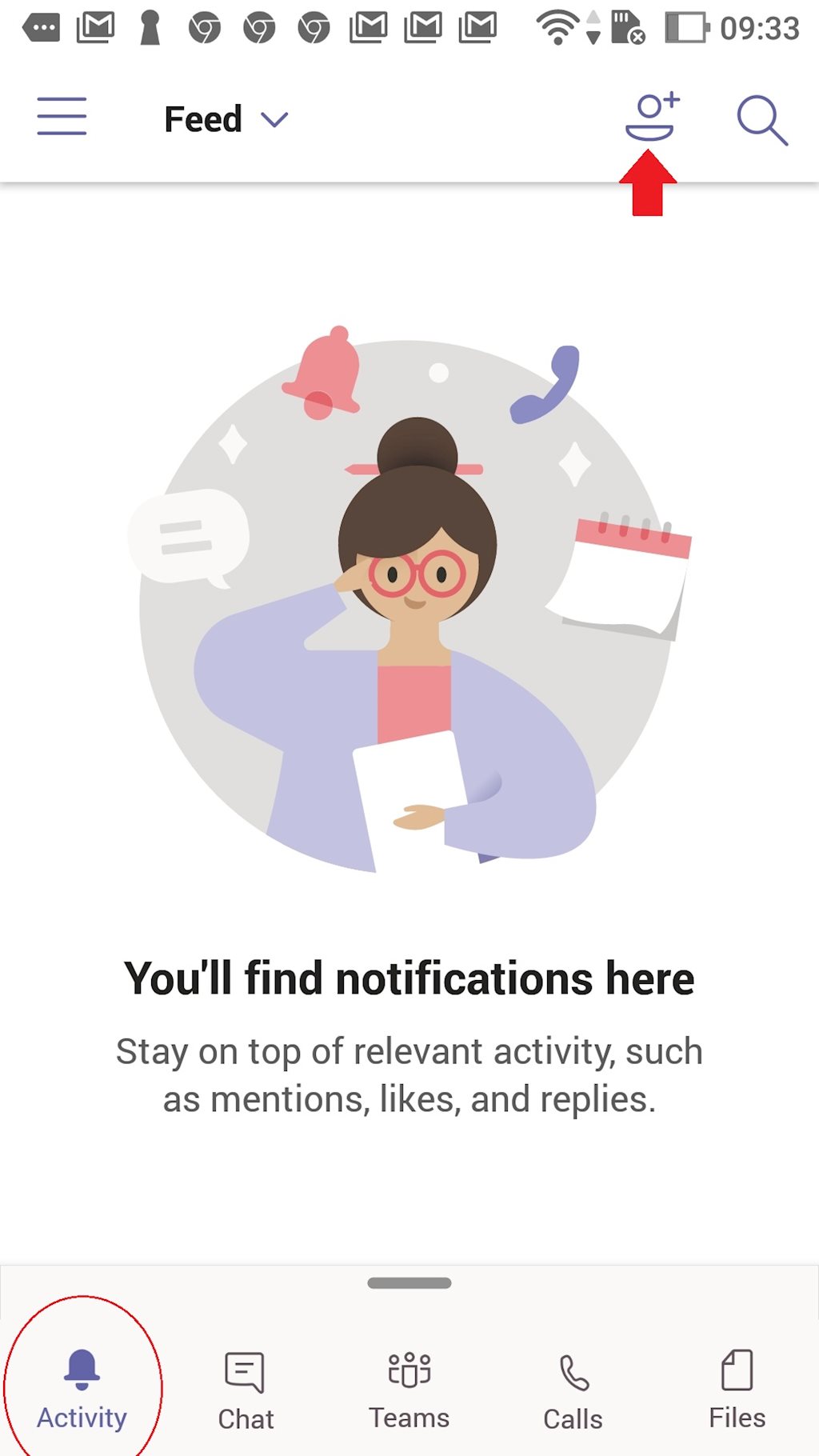819x1456 pixels.
Task: Open search with the magnifier icon
Action: 761,120
